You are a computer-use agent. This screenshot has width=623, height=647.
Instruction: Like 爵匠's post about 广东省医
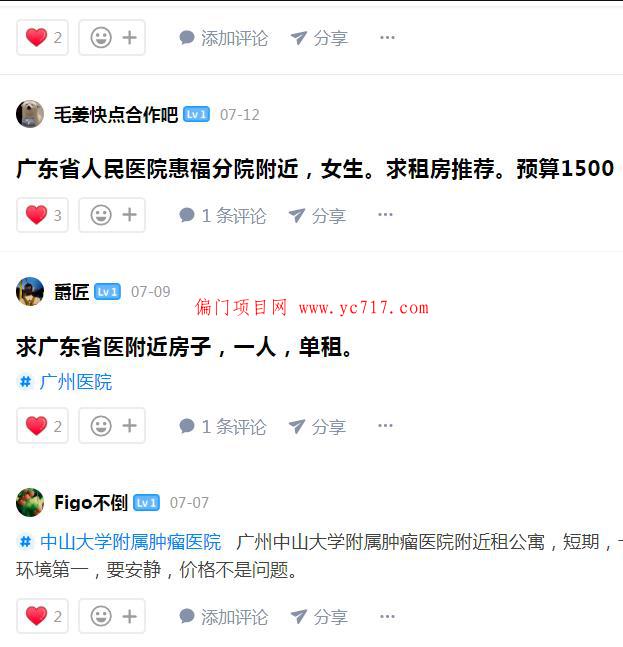42,426
